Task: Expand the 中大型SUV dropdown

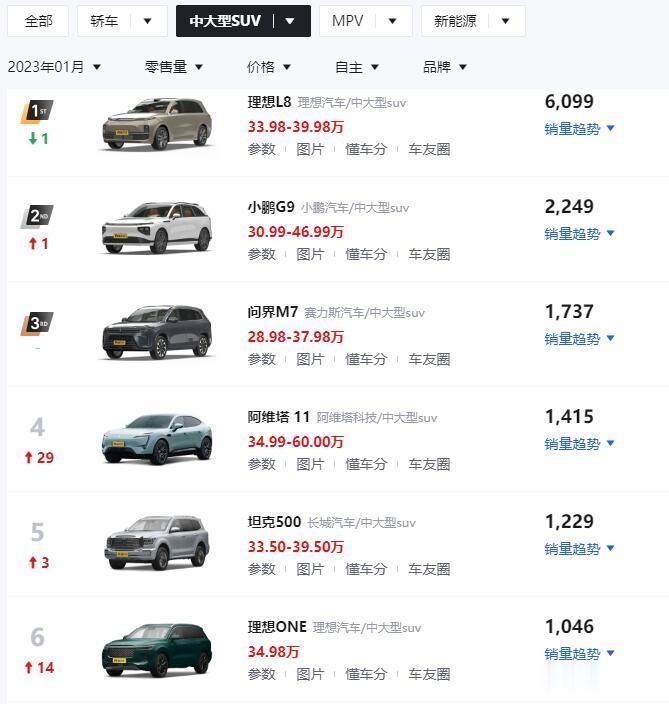Action: [290, 21]
